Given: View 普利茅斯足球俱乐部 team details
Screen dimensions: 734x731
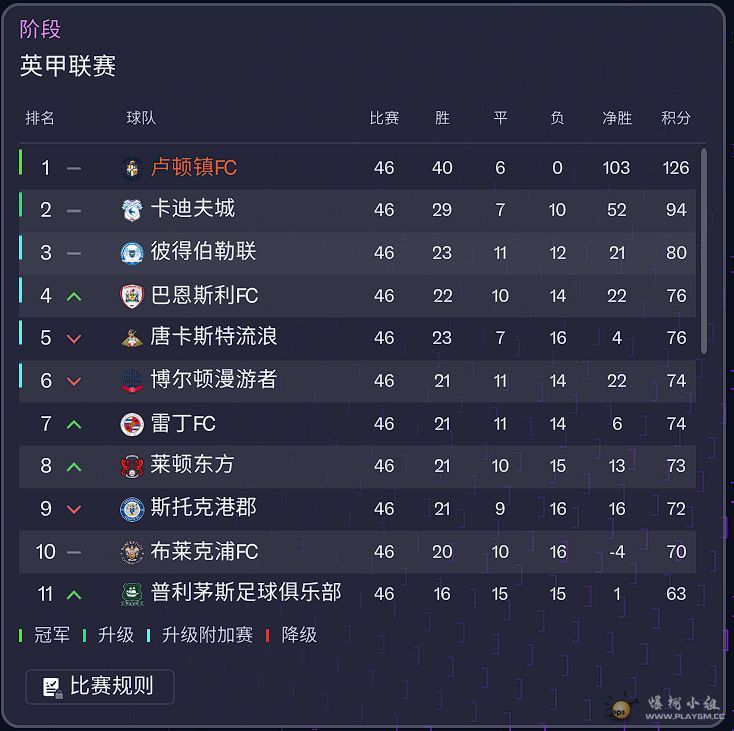Looking at the screenshot, I should [245, 593].
